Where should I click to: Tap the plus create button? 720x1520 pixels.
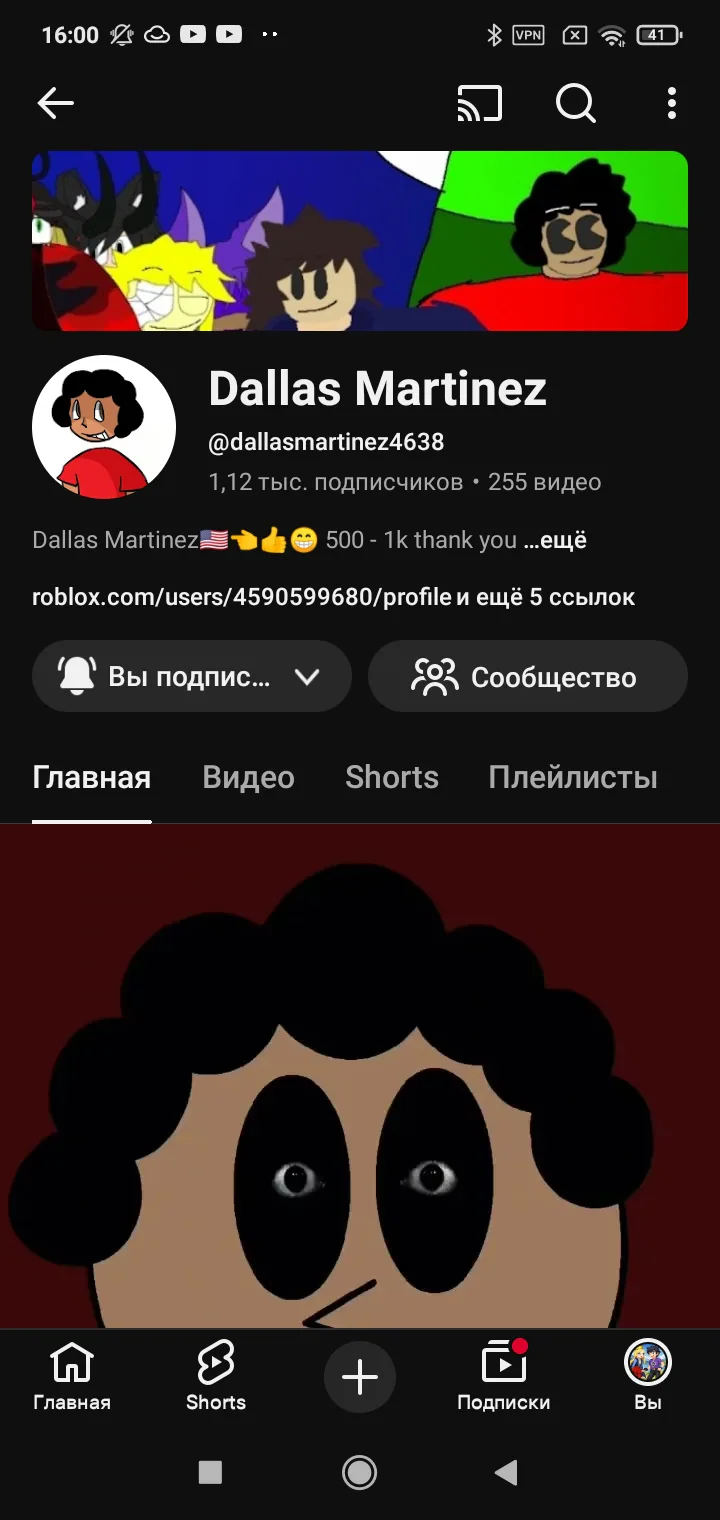[360, 1377]
